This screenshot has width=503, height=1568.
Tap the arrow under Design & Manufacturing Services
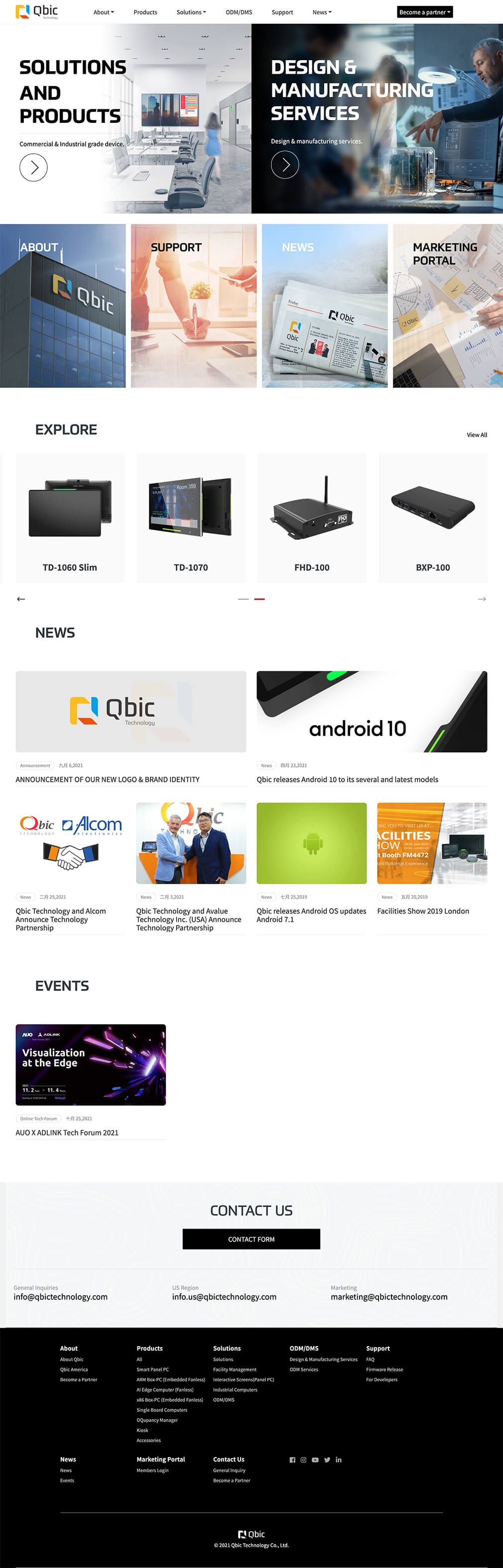point(284,164)
